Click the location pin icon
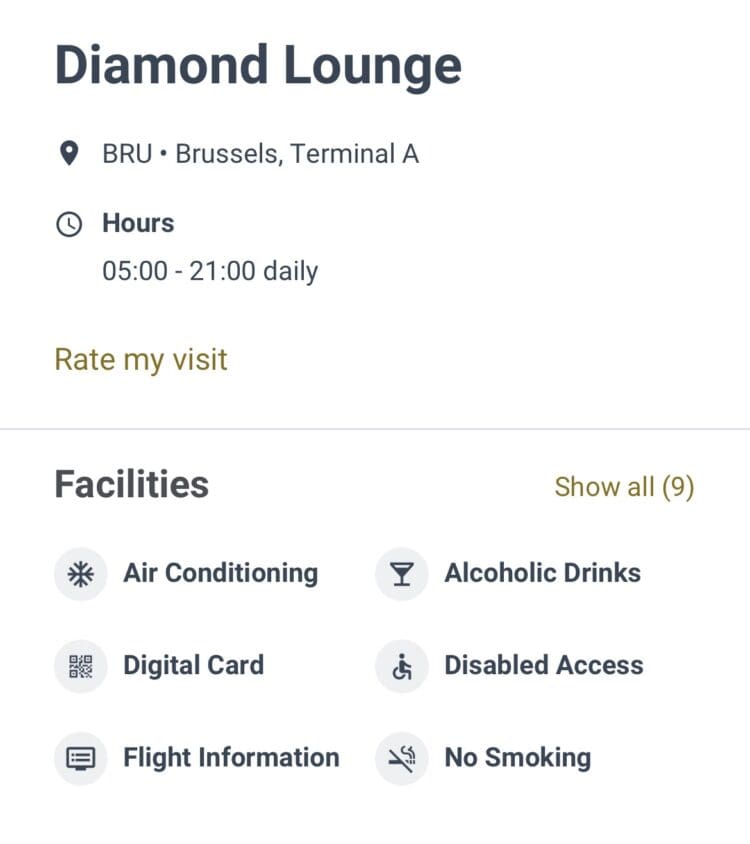The height and width of the screenshot is (844, 750). point(68,153)
